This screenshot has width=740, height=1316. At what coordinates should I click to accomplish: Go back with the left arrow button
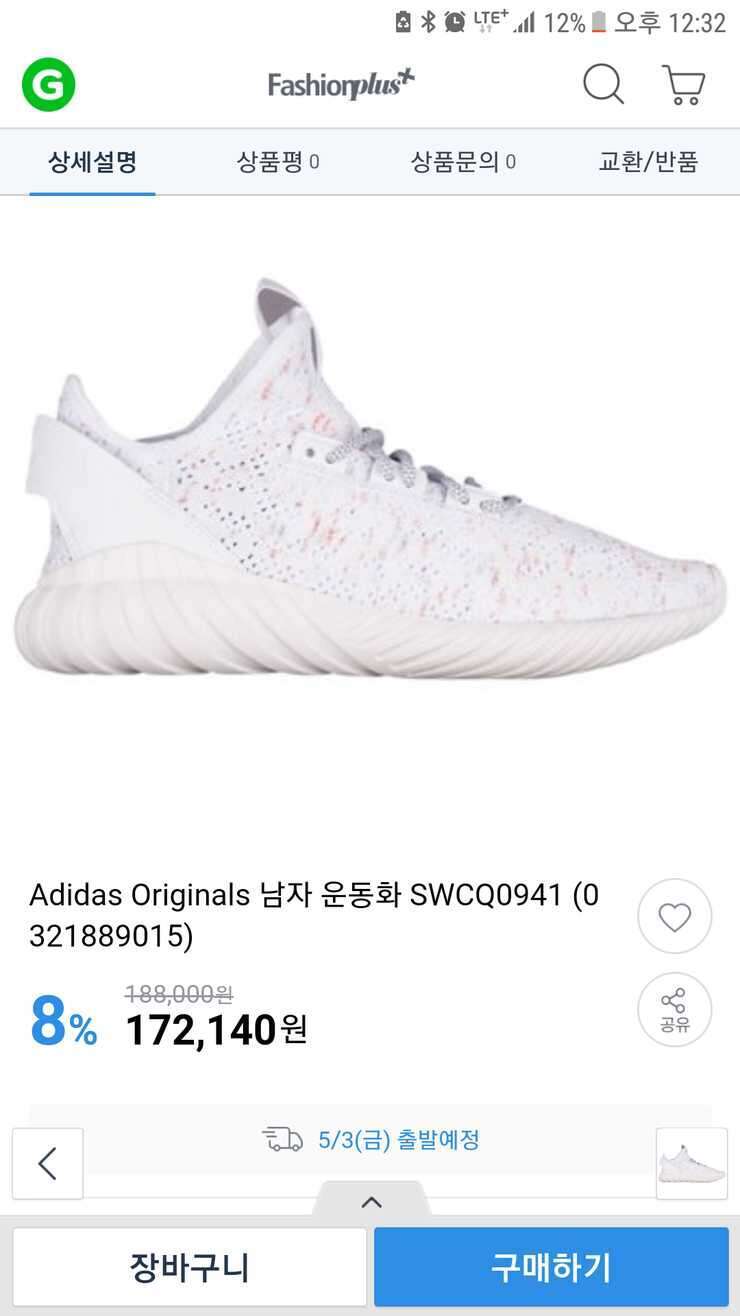click(47, 1163)
